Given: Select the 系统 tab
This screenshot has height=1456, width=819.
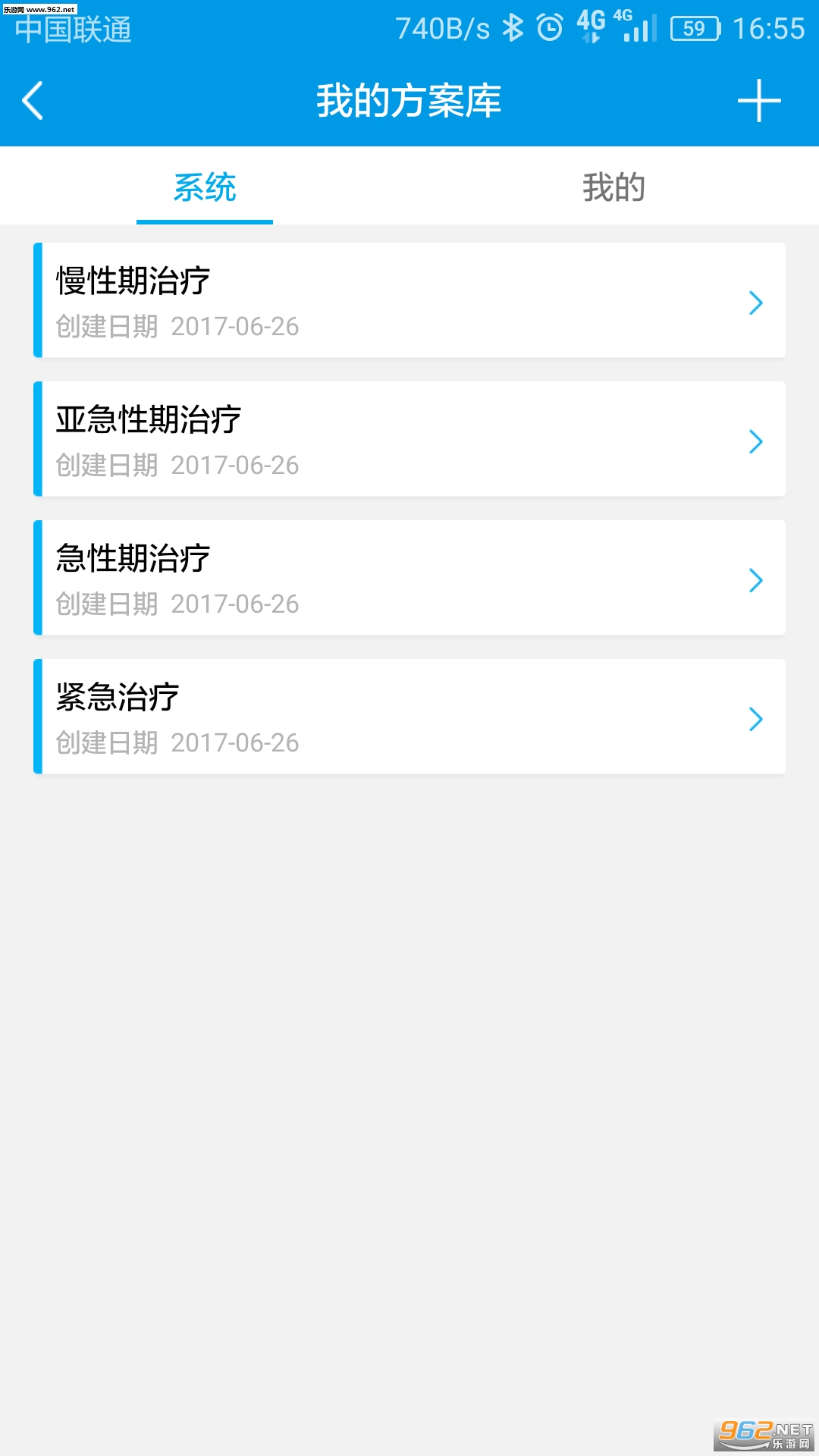Looking at the screenshot, I should [x=205, y=187].
